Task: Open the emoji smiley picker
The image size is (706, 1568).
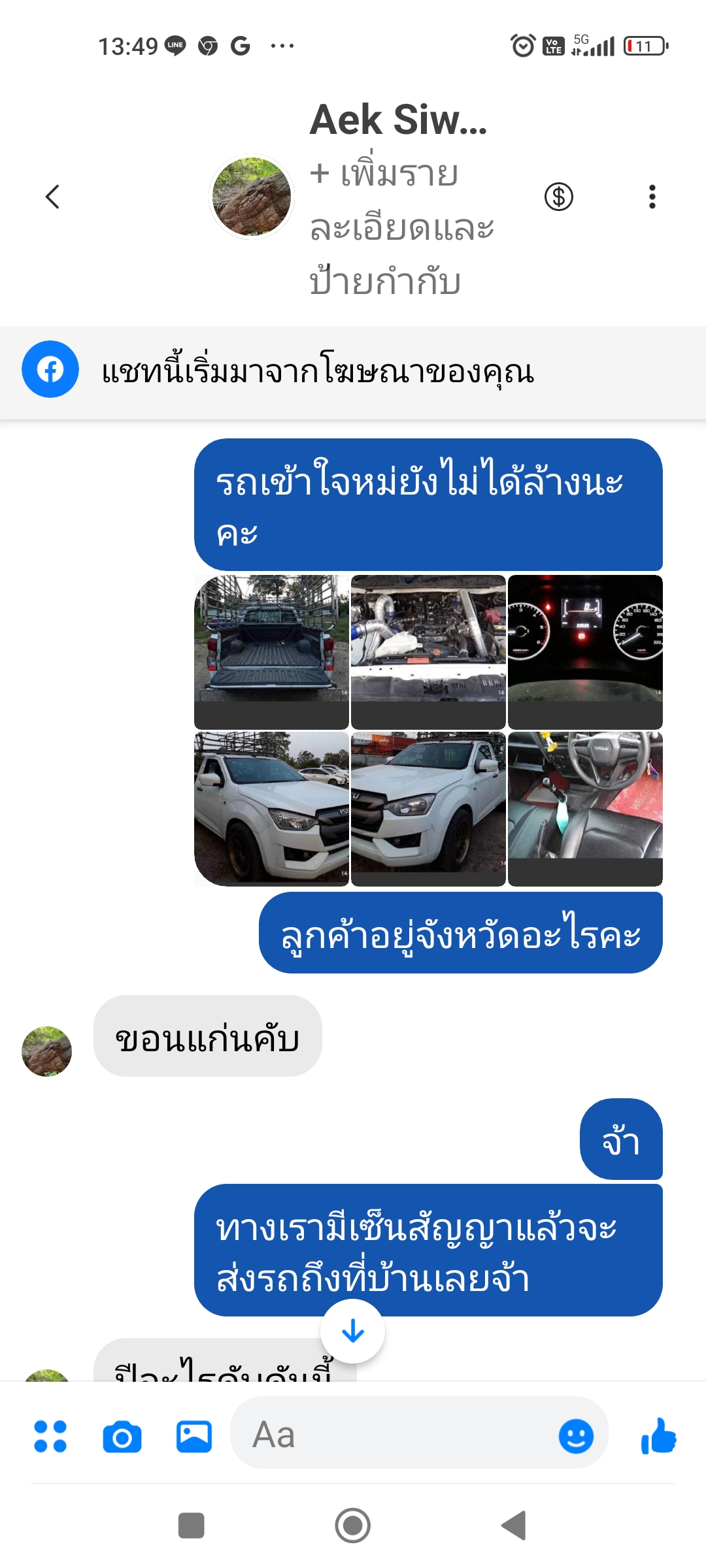Action: 576,1436
